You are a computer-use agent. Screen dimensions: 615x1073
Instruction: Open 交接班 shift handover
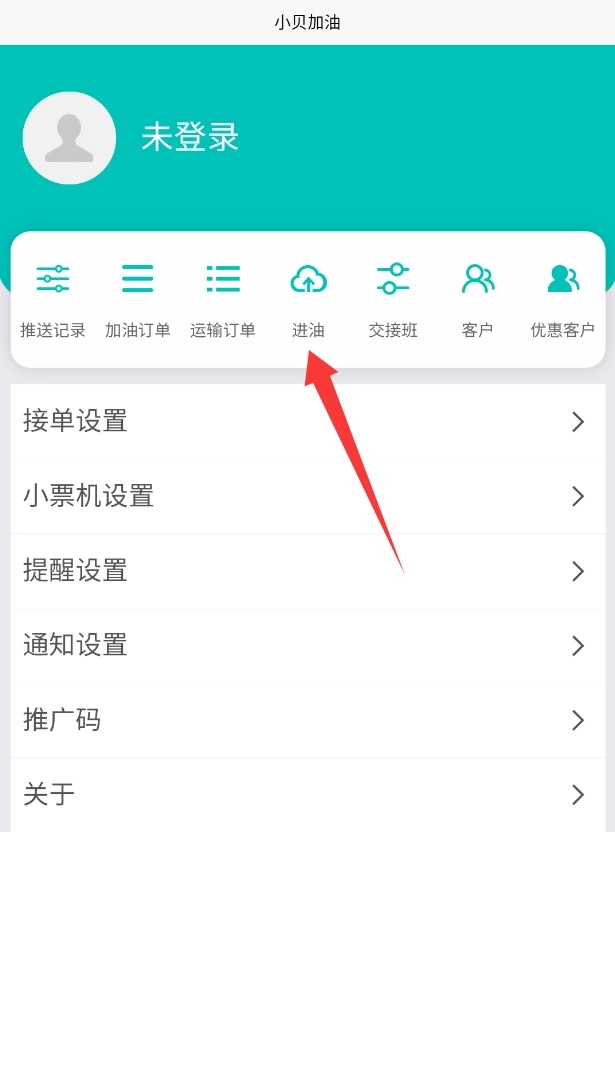393,297
